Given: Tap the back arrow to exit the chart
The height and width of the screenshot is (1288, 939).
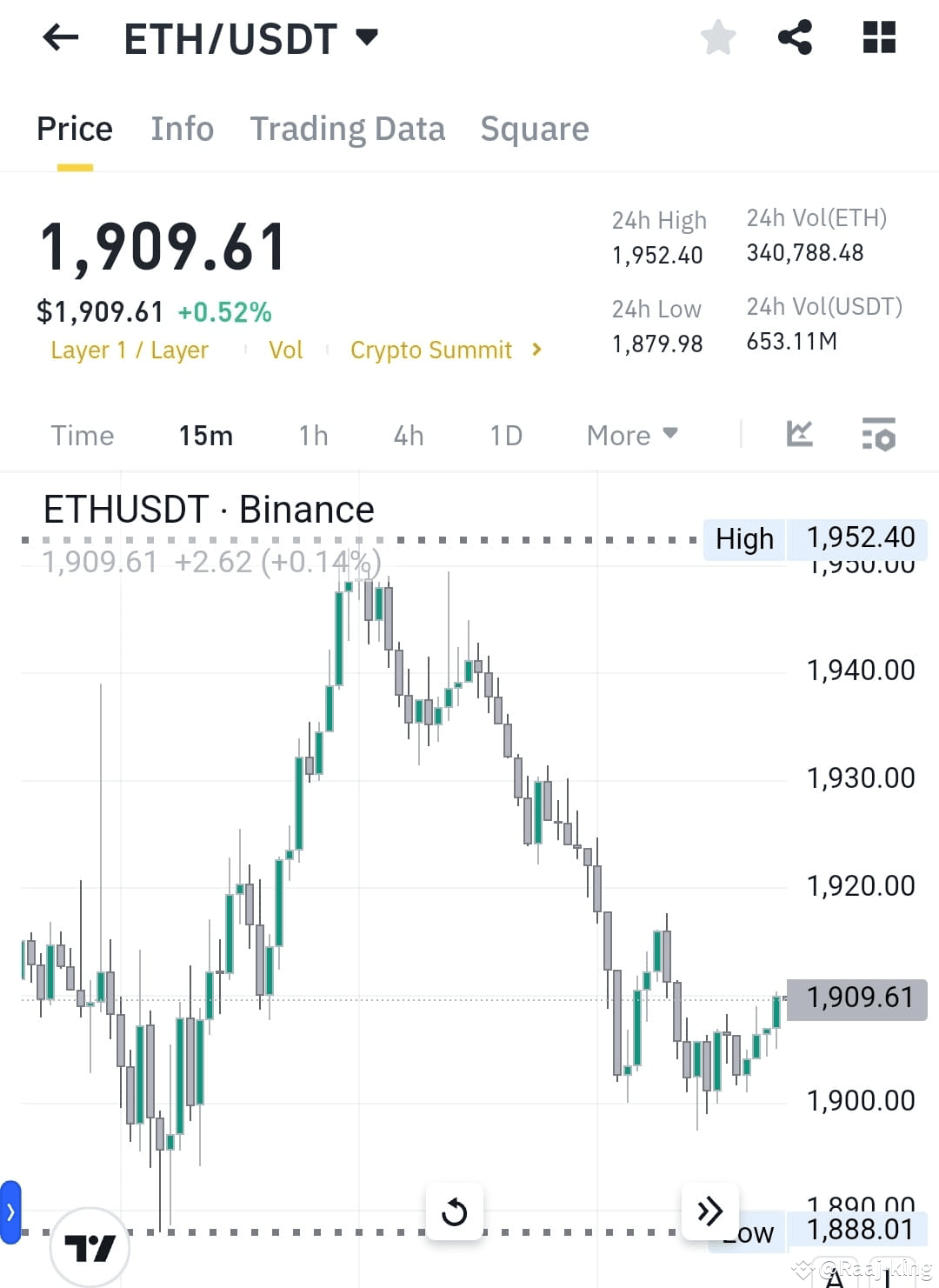Looking at the screenshot, I should pyautogui.click(x=59, y=37).
